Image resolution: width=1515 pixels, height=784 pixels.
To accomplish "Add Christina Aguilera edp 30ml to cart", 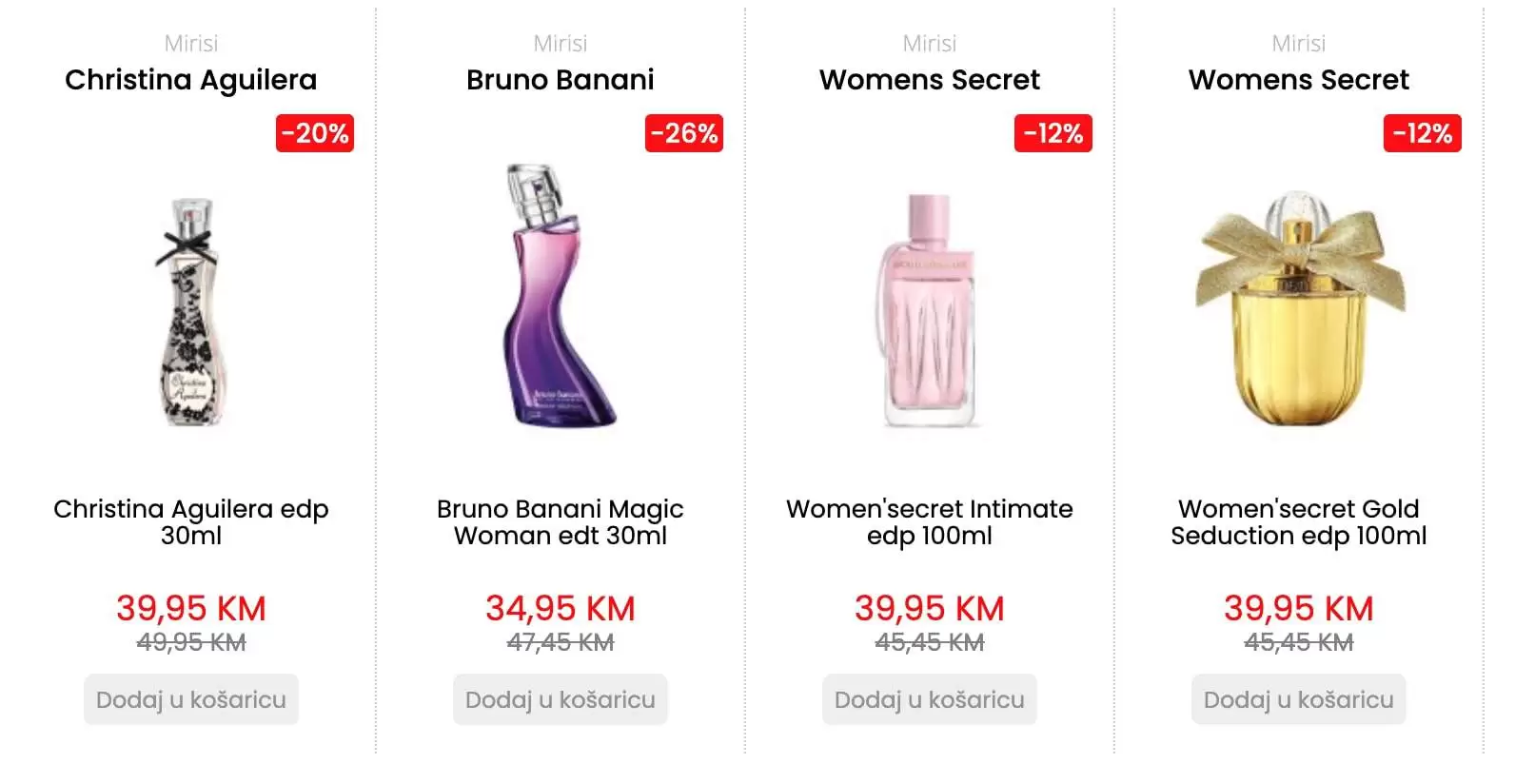I will (190, 699).
